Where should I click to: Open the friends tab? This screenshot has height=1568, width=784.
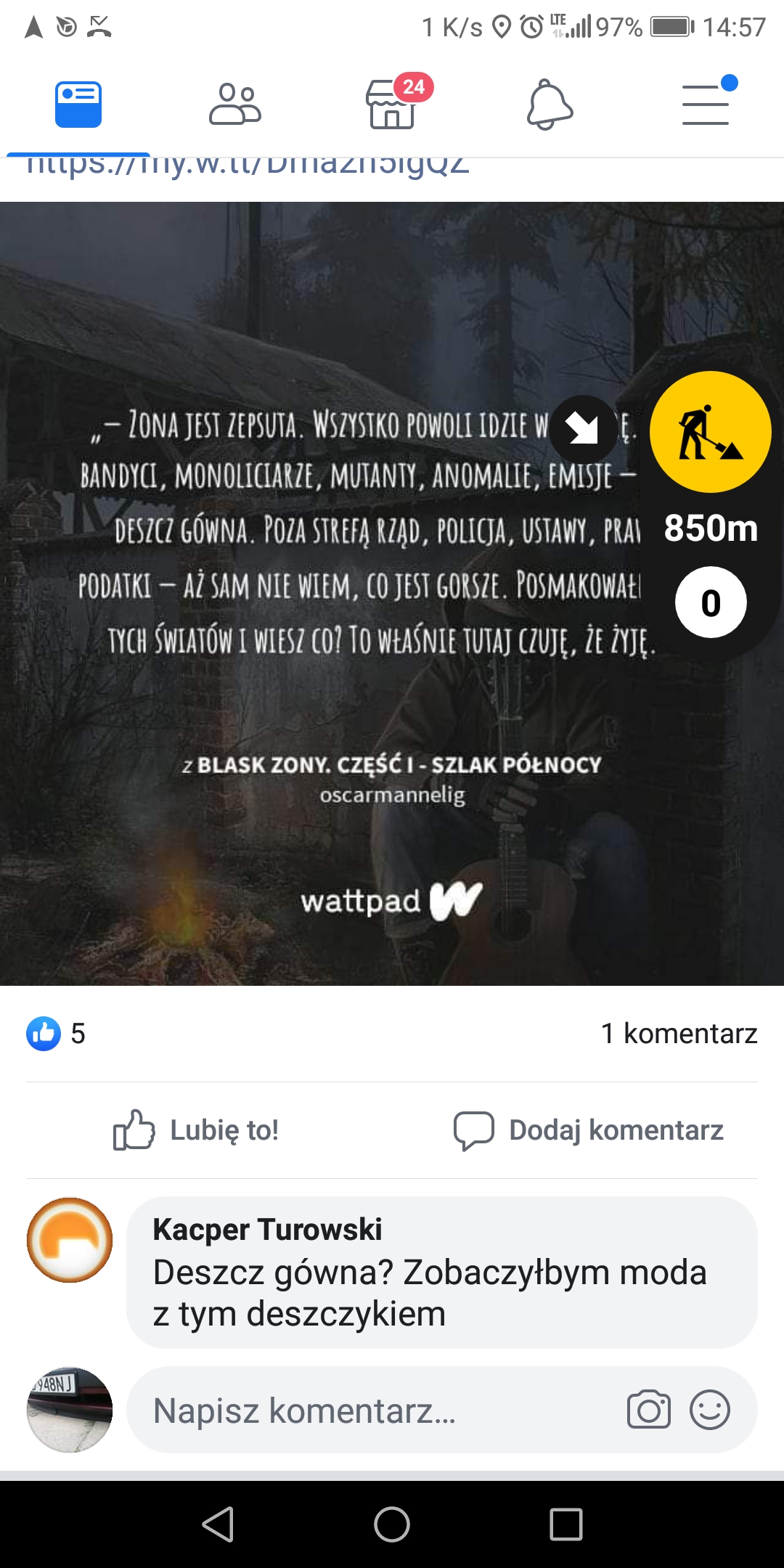pos(234,105)
